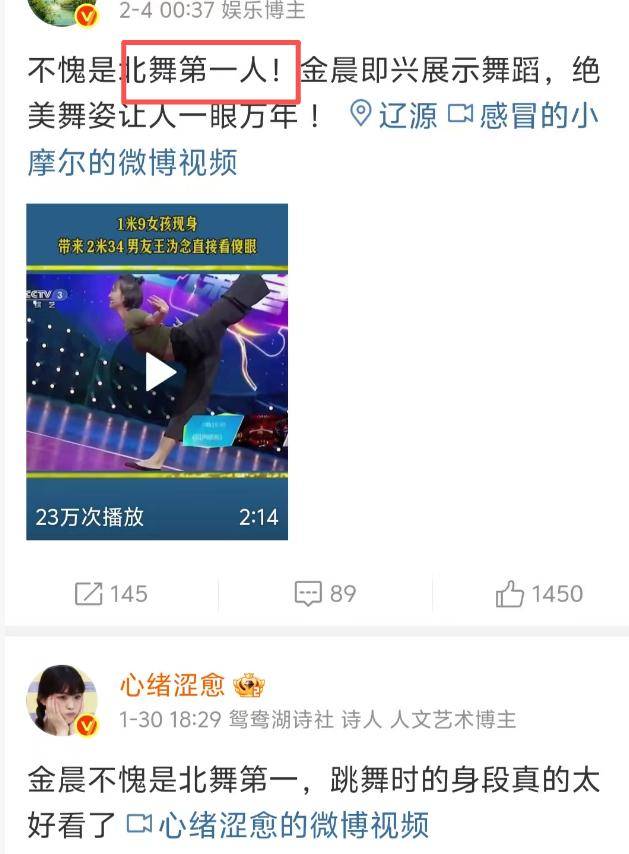Open 心绪涩愈's profile avatar
Viewport: 629px width, 854px height.
pyautogui.click(x=62, y=700)
